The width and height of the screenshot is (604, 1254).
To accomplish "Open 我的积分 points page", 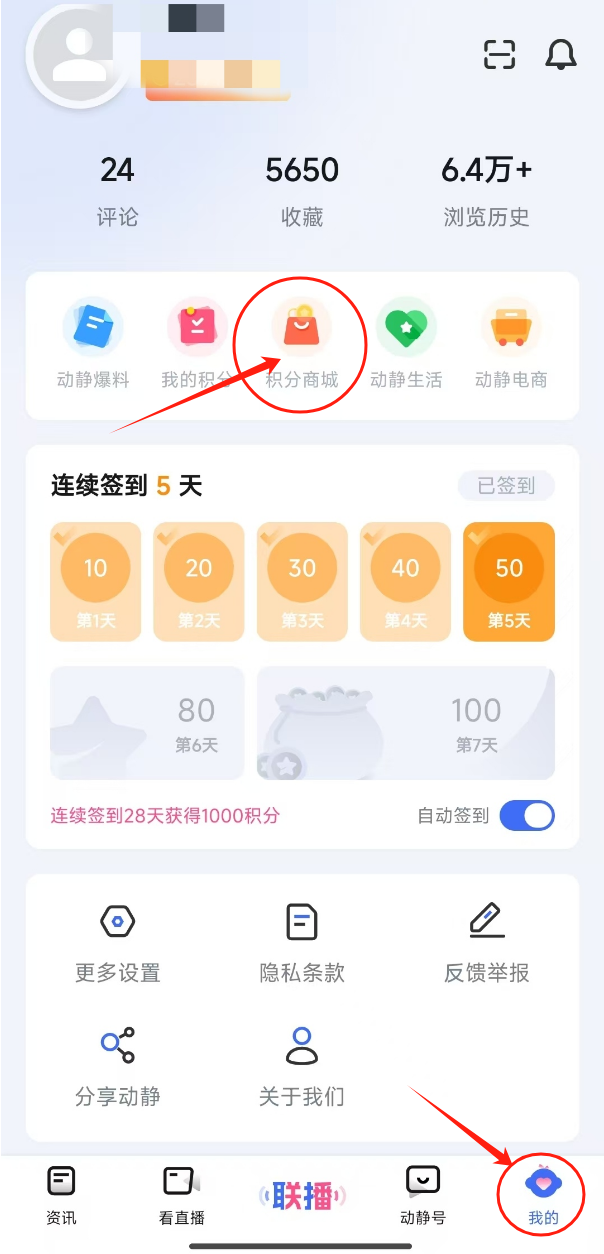I will 197,344.
